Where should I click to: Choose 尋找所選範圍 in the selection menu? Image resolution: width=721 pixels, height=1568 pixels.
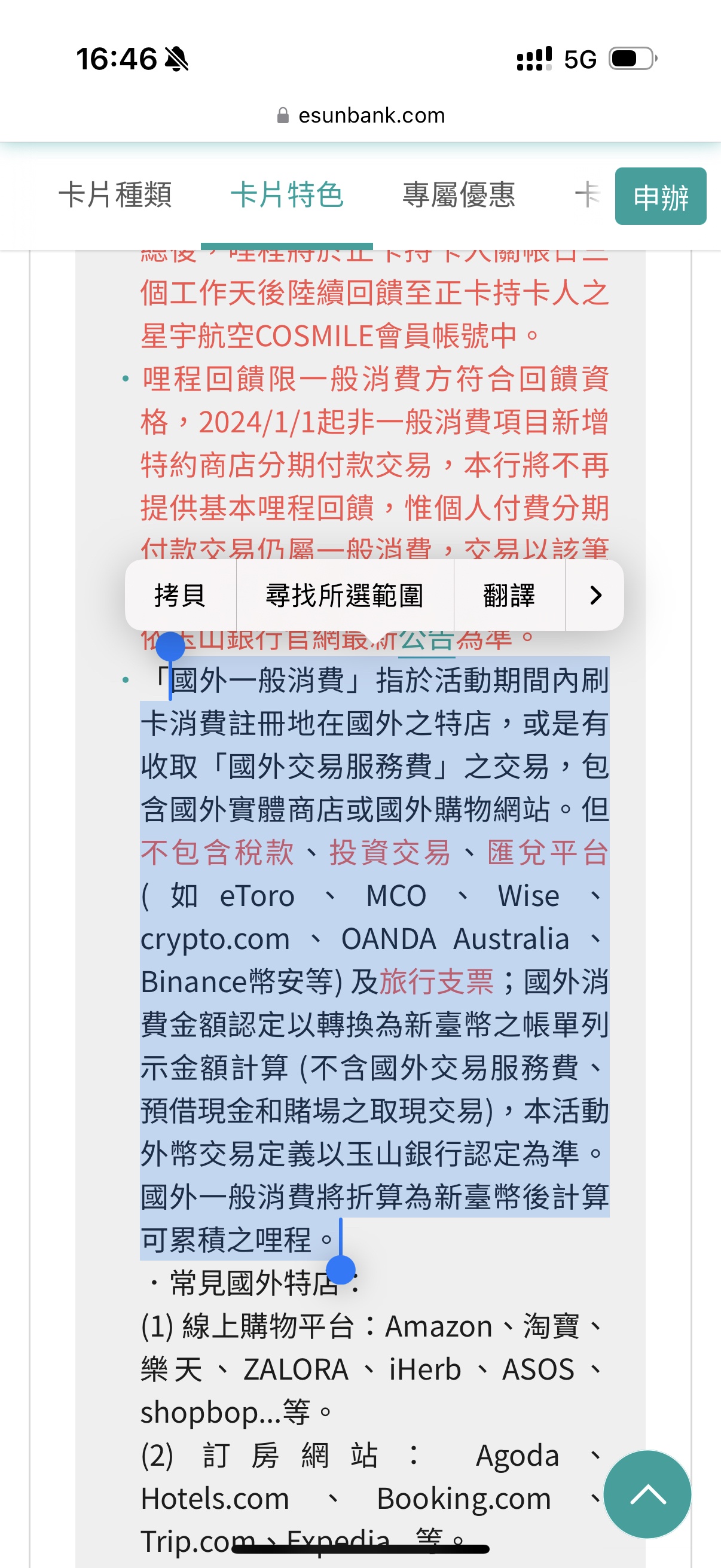(x=345, y=594)
